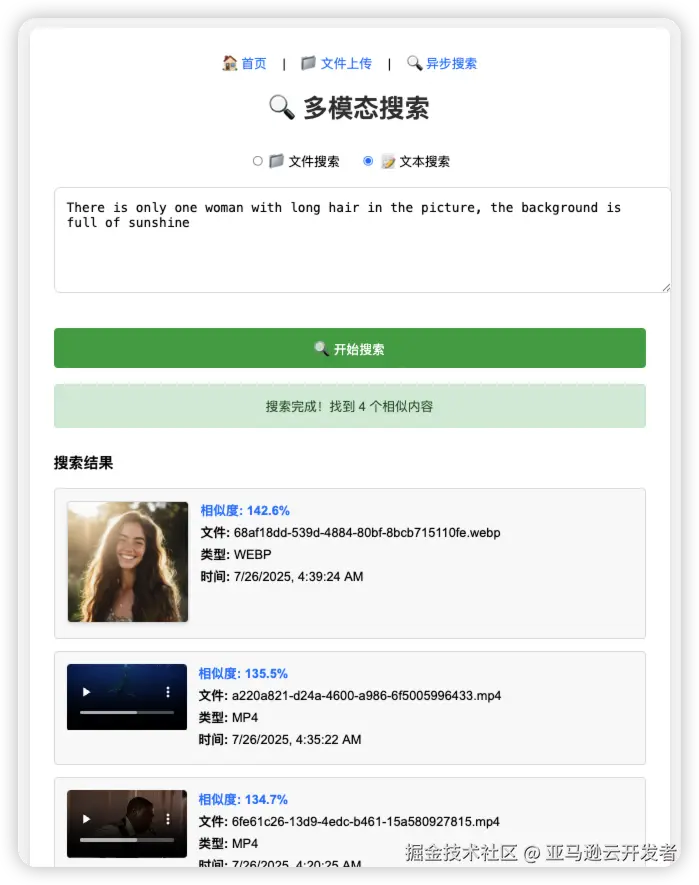Open overflow menu on 6fe61c26 video

point(168,819)
